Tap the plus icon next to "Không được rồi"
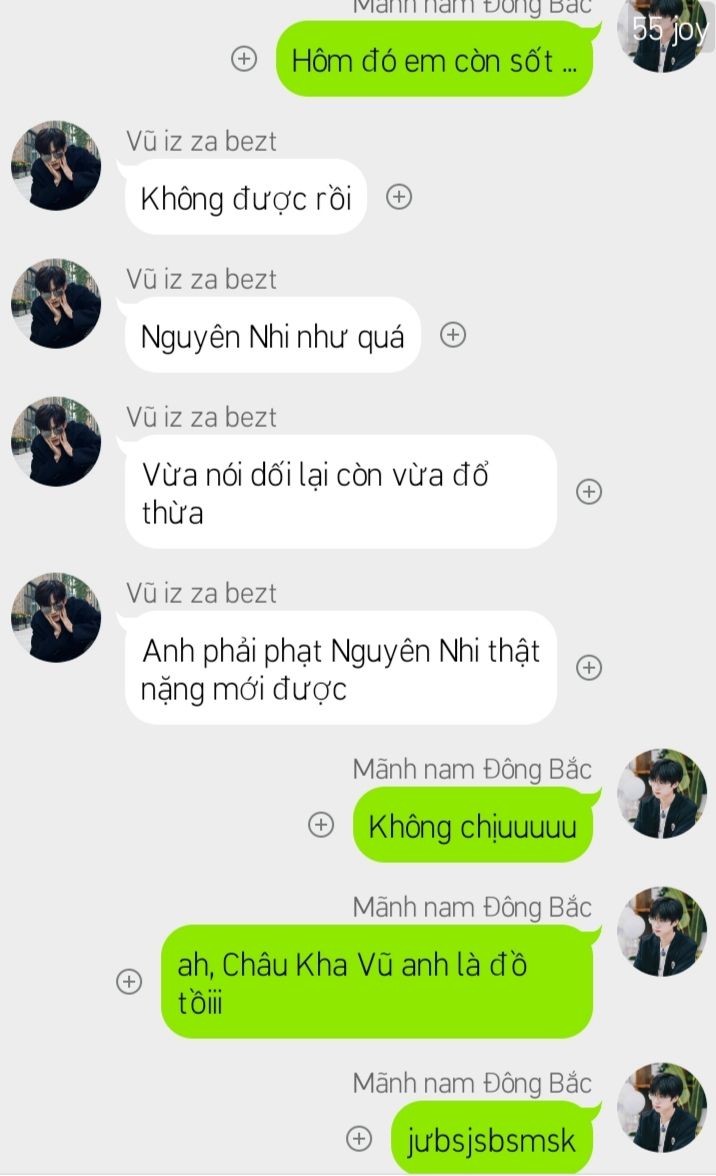The height and width of the screenshot is (1176, 716). (x=399, y=197)
